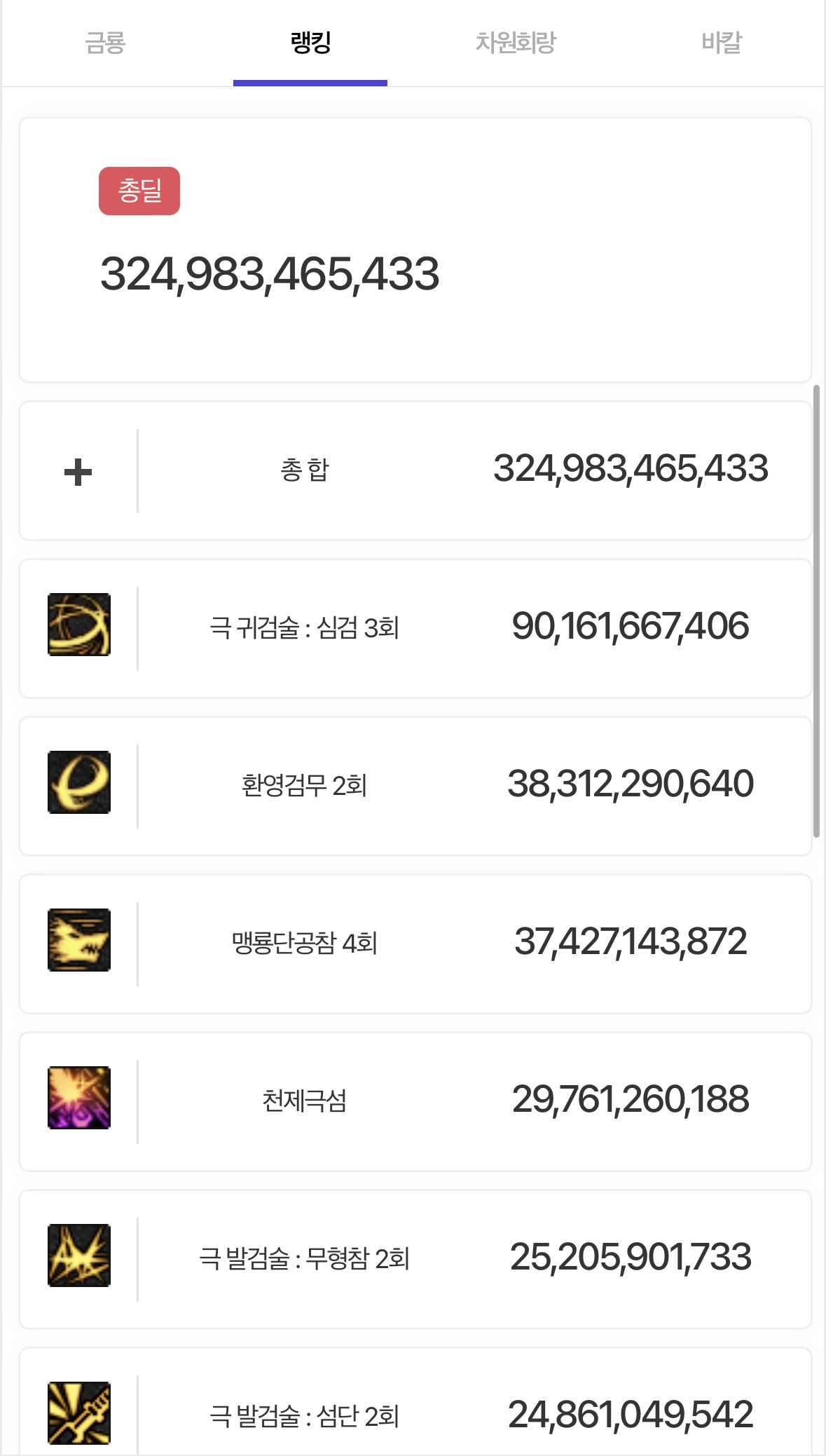Open the 차원회랑 tab

tap(516, 43)
